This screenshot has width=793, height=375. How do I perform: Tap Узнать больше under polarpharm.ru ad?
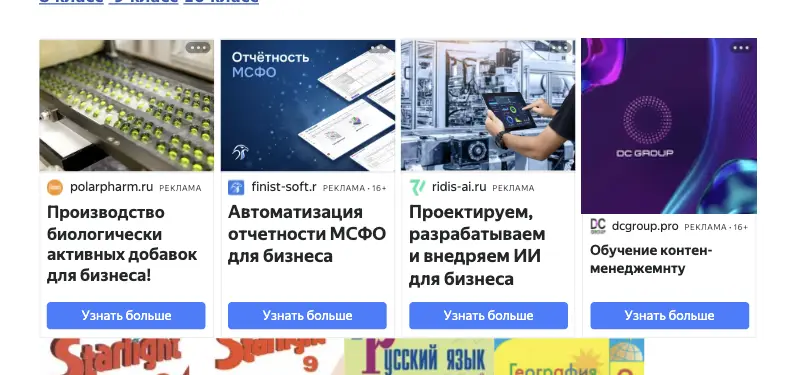coord(126,316)
